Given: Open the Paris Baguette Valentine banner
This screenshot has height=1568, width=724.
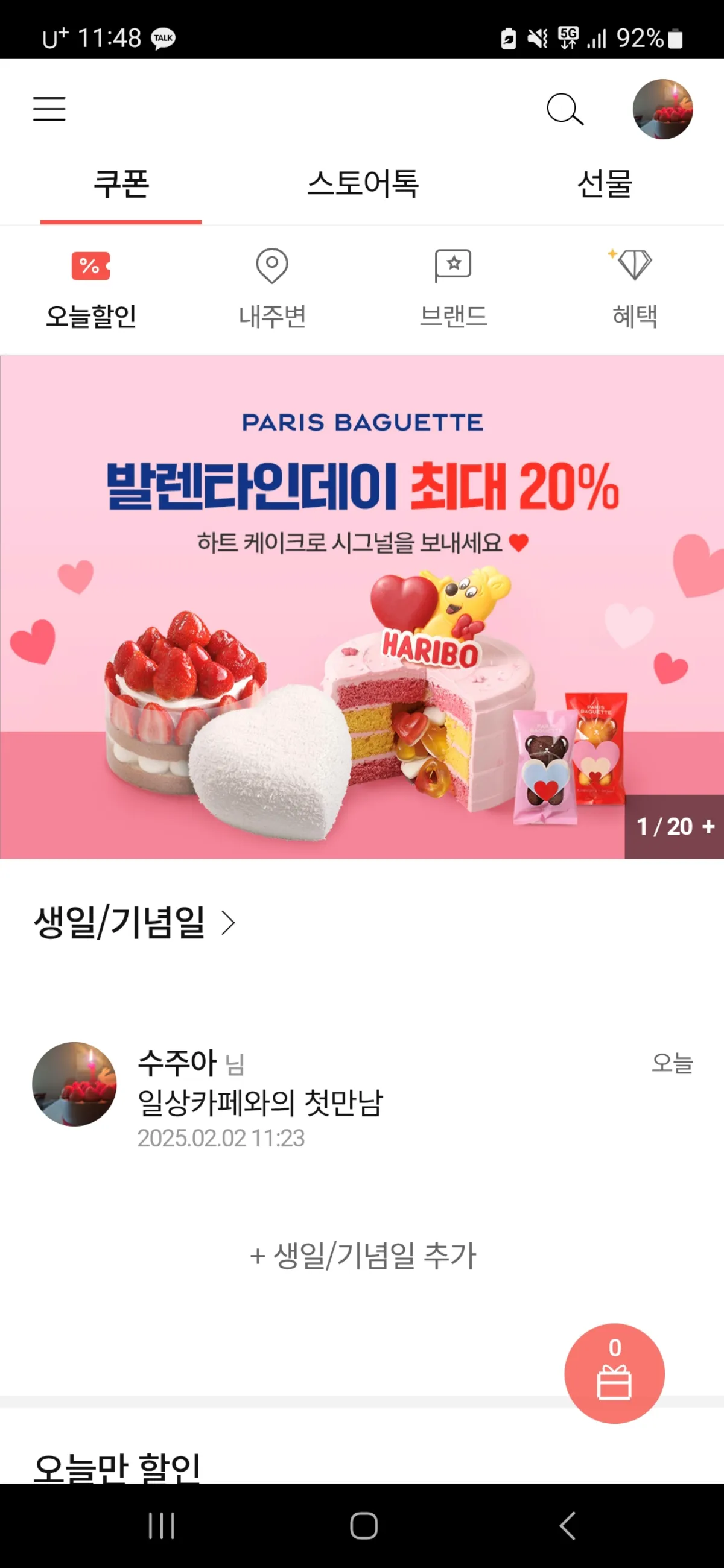Looking at the screenshot, I should [361, 607].
